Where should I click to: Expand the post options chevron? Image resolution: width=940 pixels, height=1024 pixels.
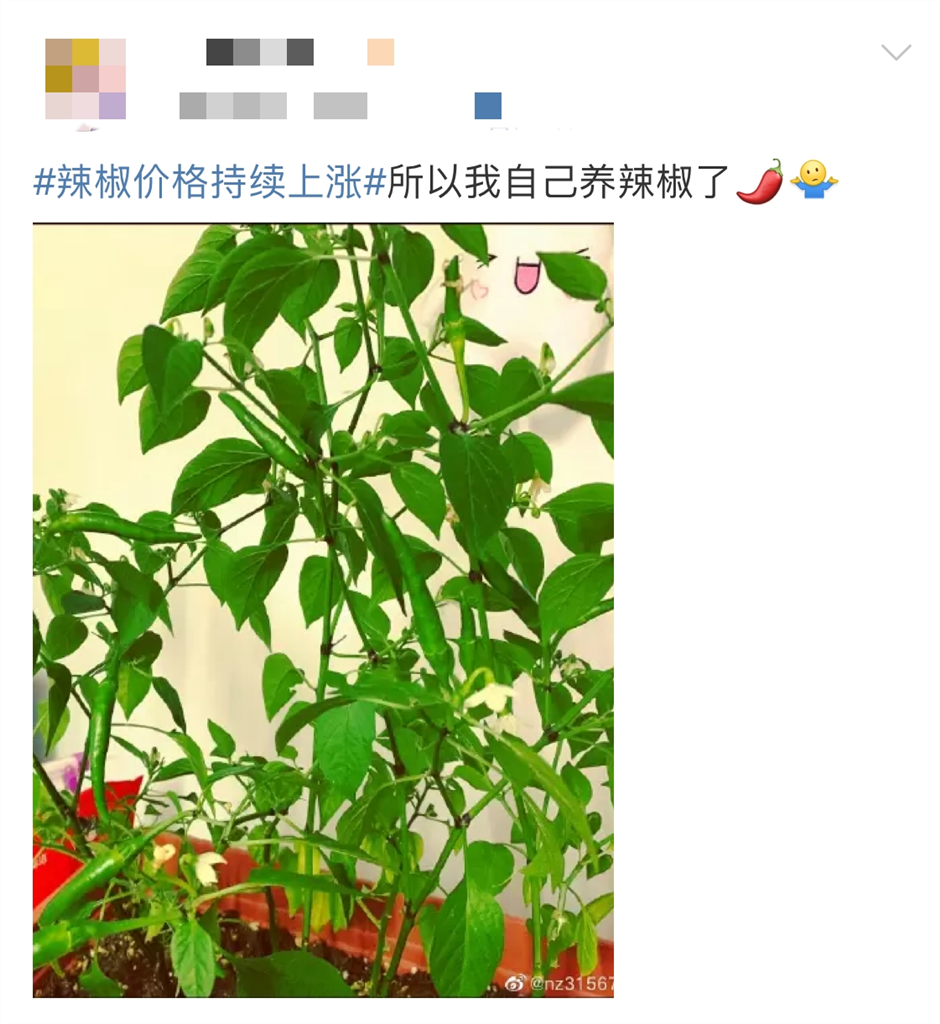(896, 52)
